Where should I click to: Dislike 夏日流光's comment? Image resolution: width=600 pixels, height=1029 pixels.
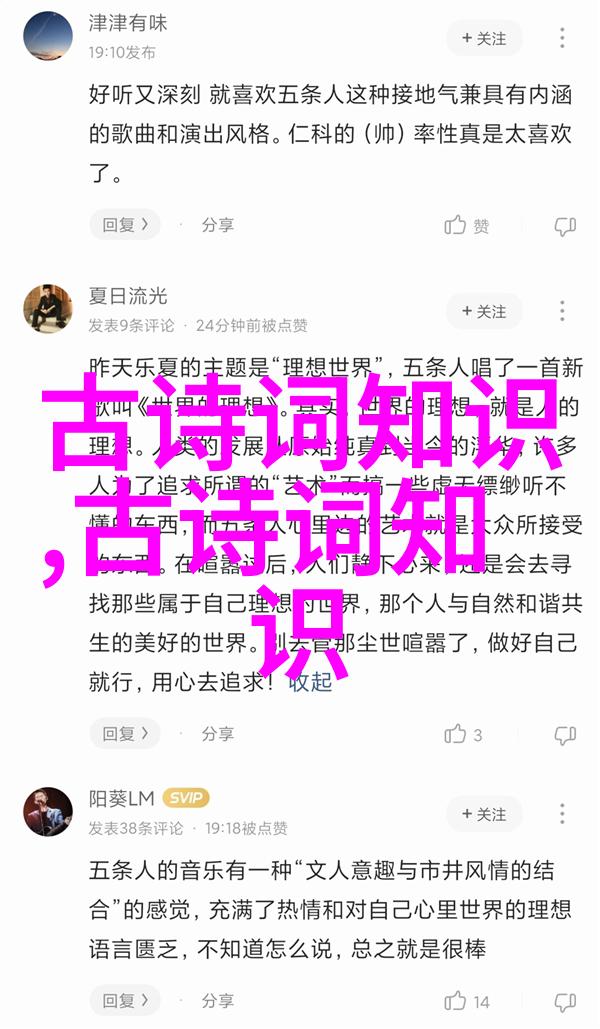(x=565, y=735)
